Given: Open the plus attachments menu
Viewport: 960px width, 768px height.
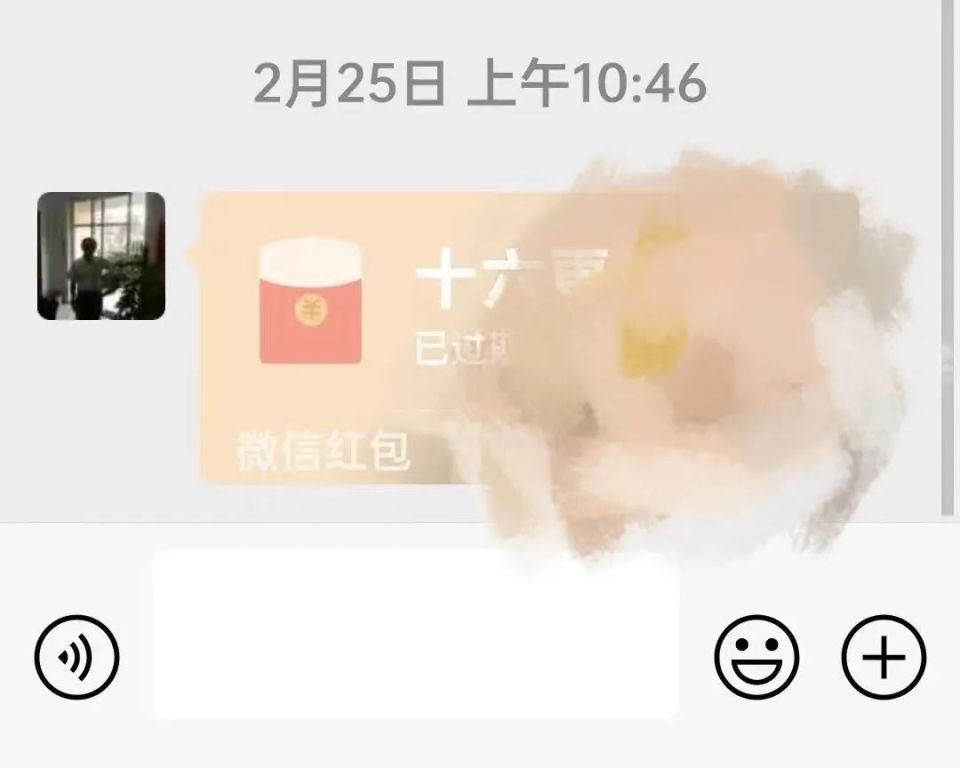Looking at the screenshot, I should 883,657.
